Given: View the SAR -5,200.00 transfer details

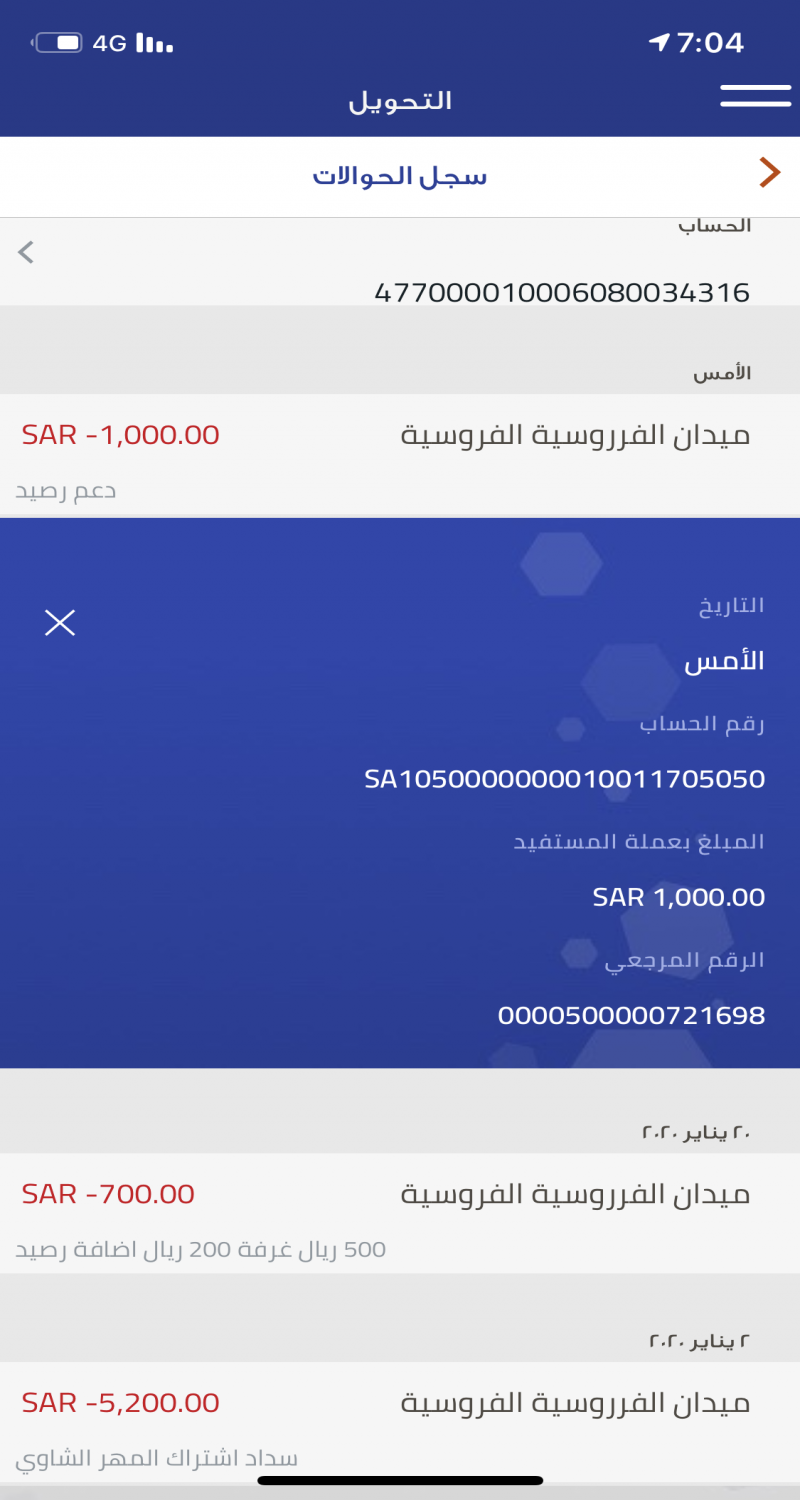Looking at the screenshot, I should (400, 1421).
